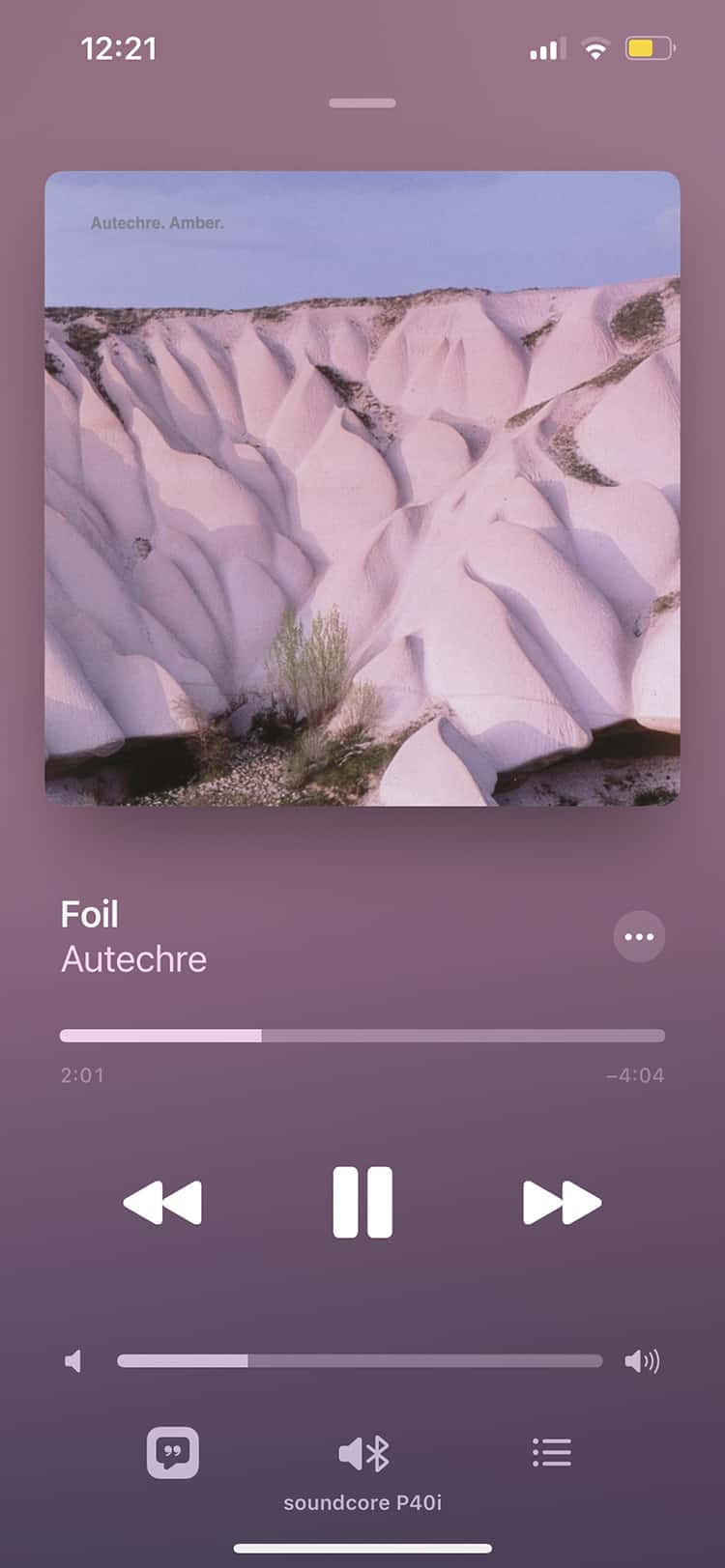This screenshot has width=725, height=1568.
Task: Tap the grabber to minimize the player
Action: (362, 103)
